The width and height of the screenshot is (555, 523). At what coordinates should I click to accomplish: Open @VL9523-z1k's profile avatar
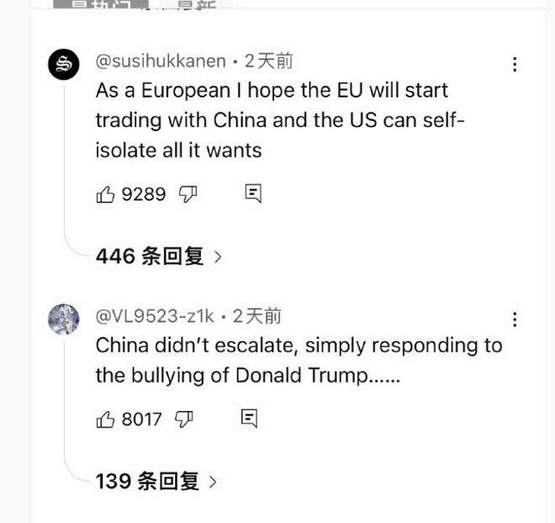tap(64, 319)
